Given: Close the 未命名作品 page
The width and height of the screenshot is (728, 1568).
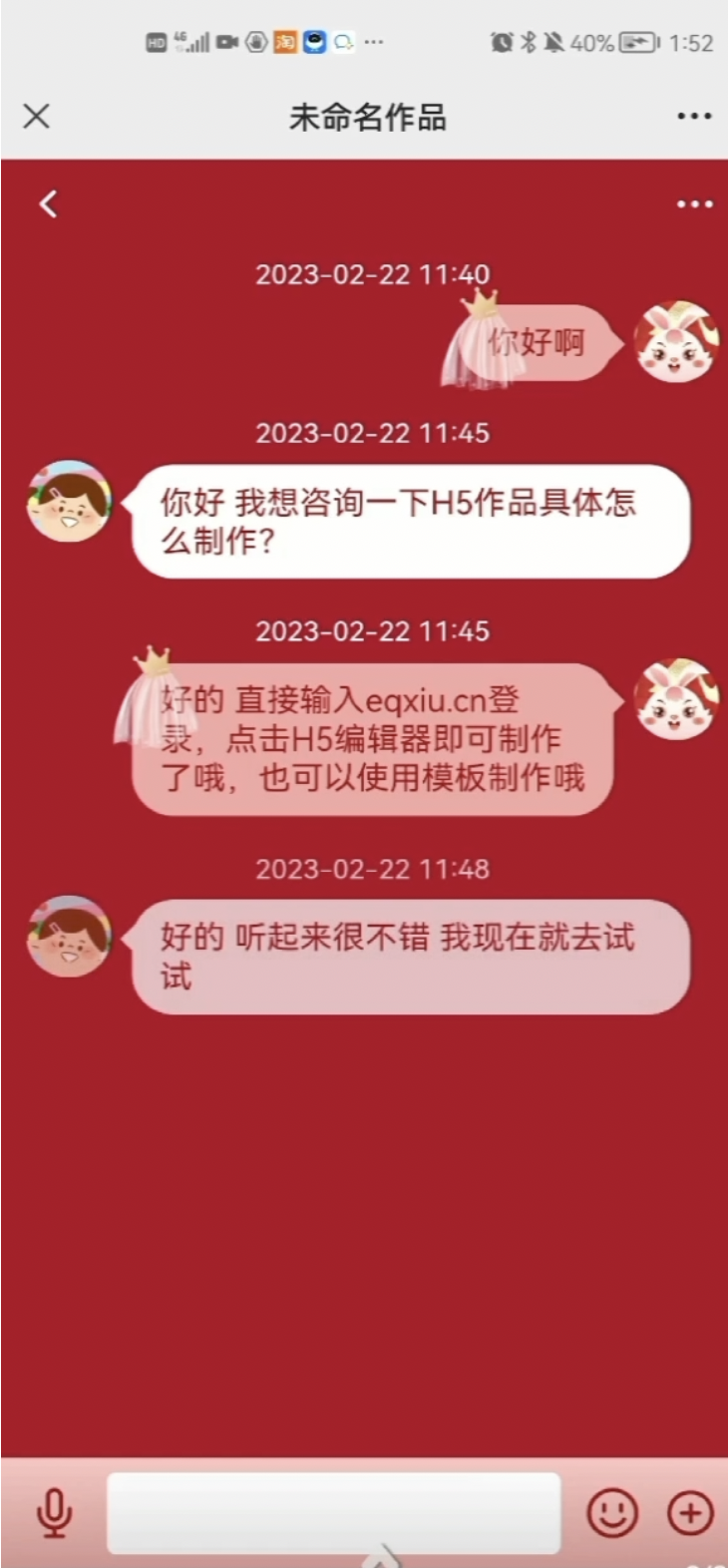Looking at the screenshot, I should (x=36, y=117).
